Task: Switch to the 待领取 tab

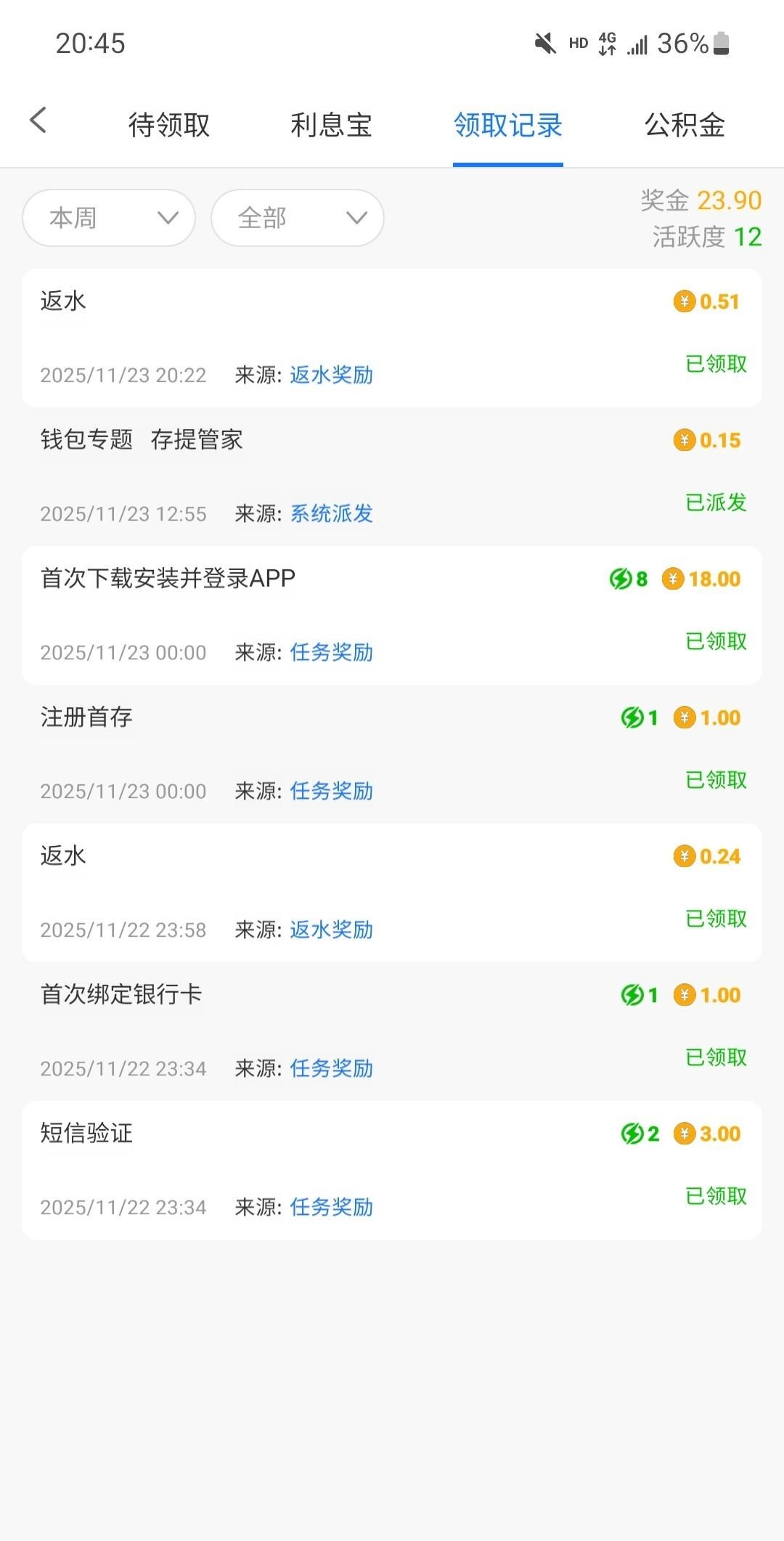Action: tap(169, 125)
